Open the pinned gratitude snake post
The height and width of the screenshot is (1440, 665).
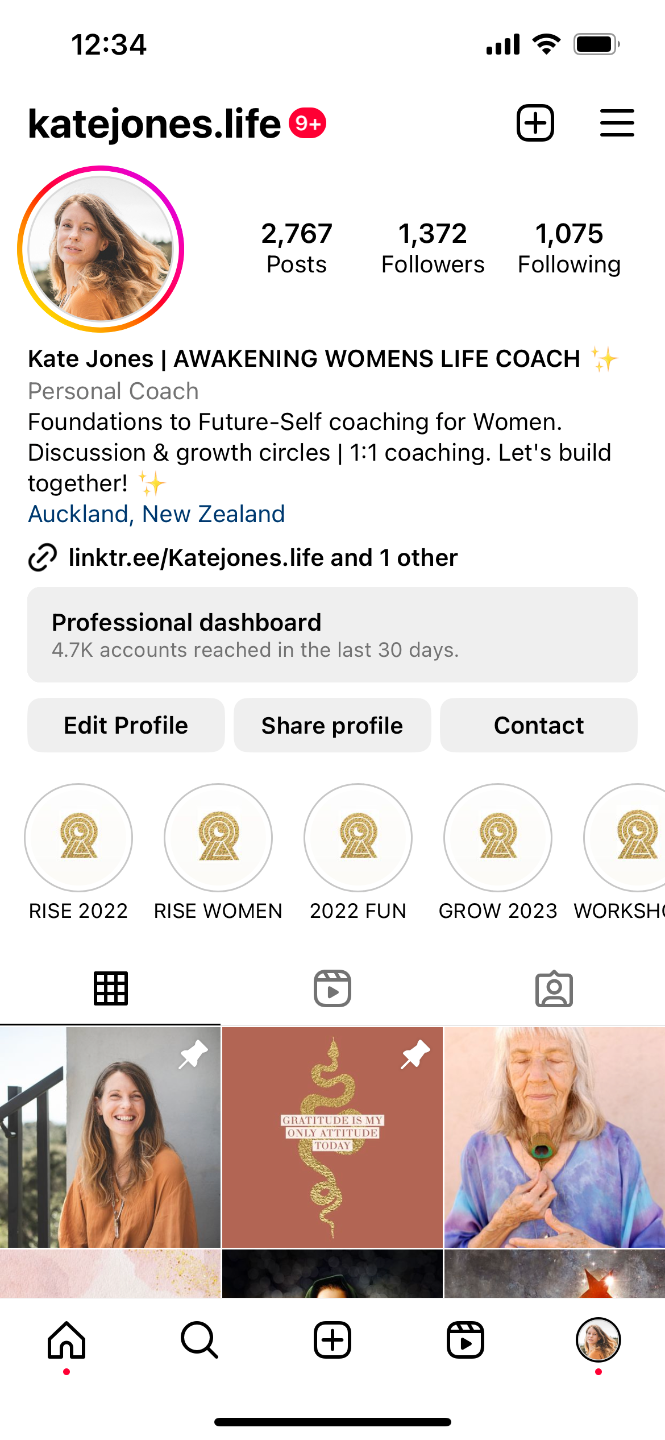332,1137
